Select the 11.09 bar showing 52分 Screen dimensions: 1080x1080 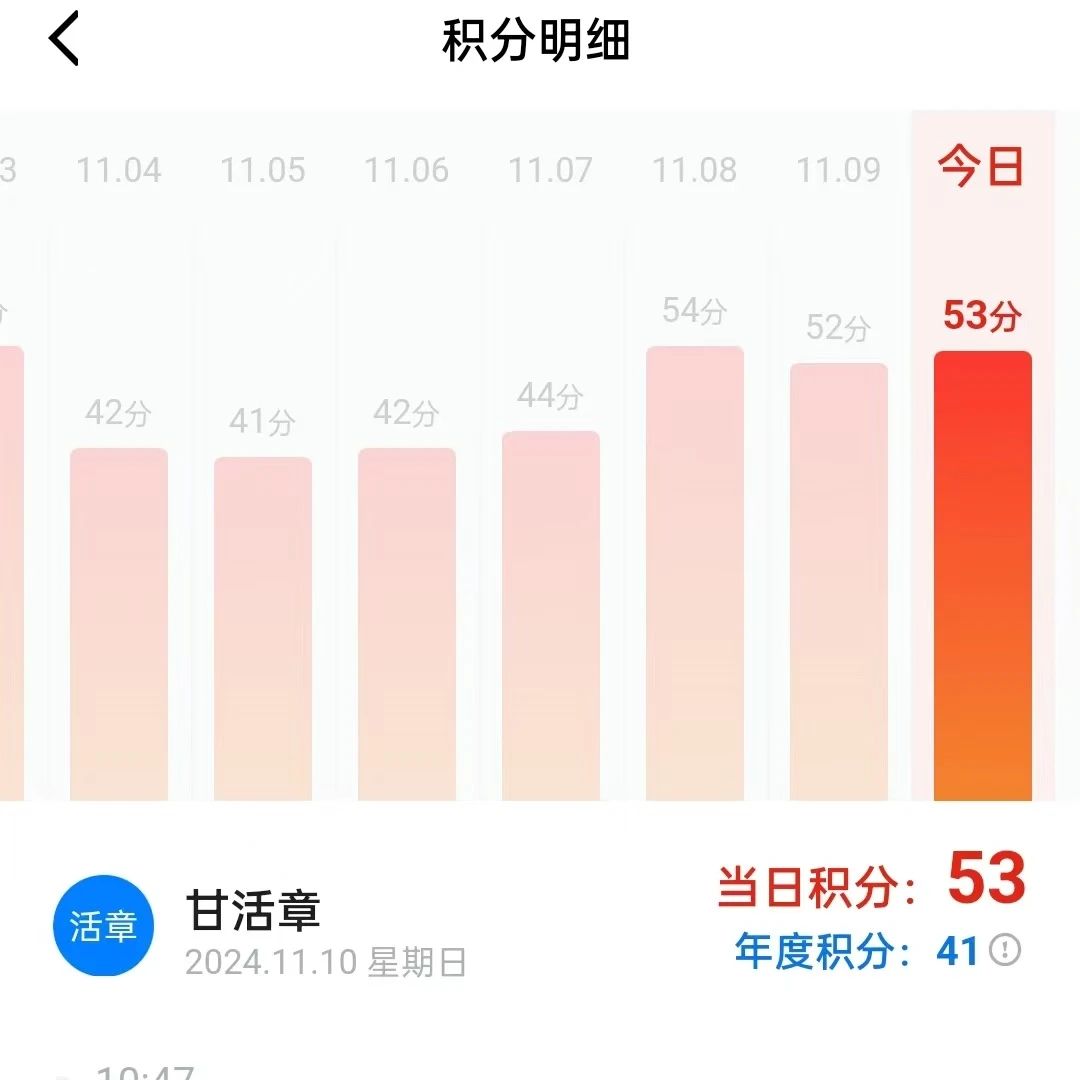[x=839, y=582]
